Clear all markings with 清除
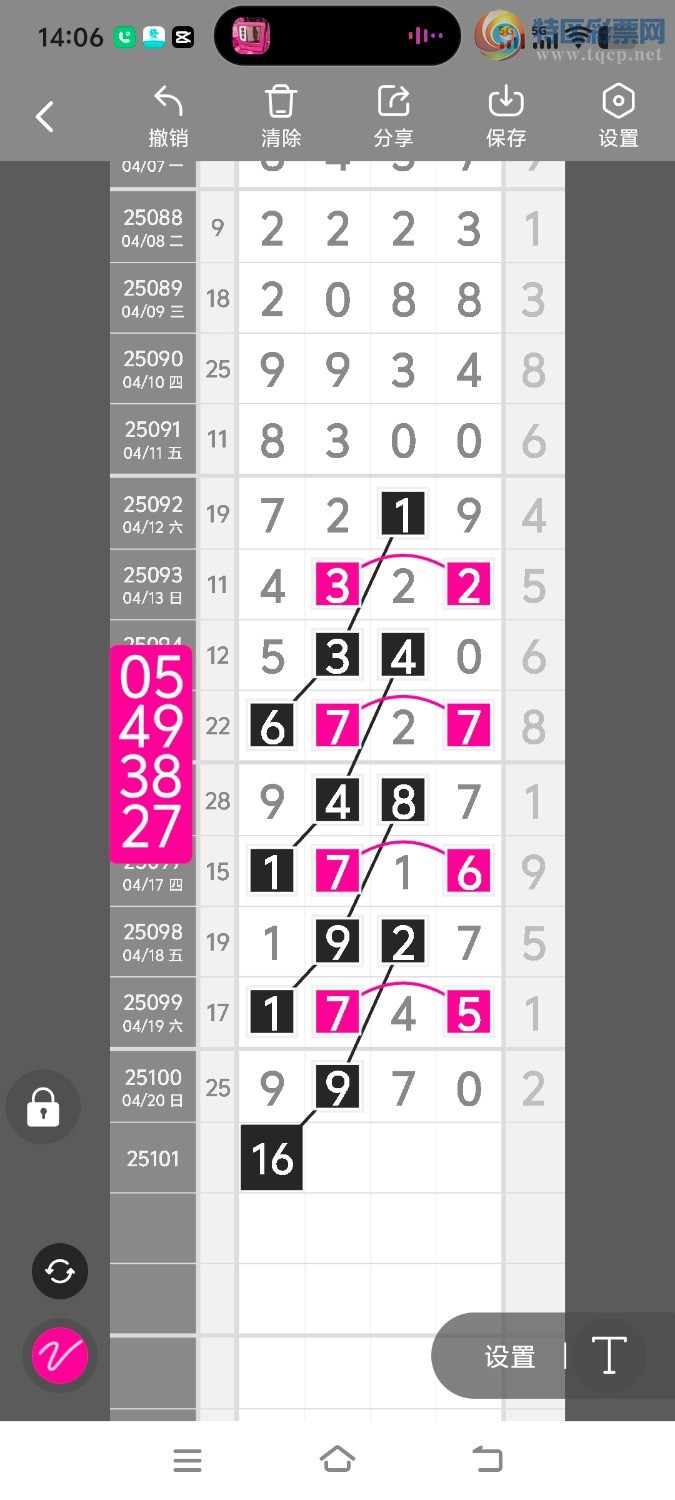 281,117
